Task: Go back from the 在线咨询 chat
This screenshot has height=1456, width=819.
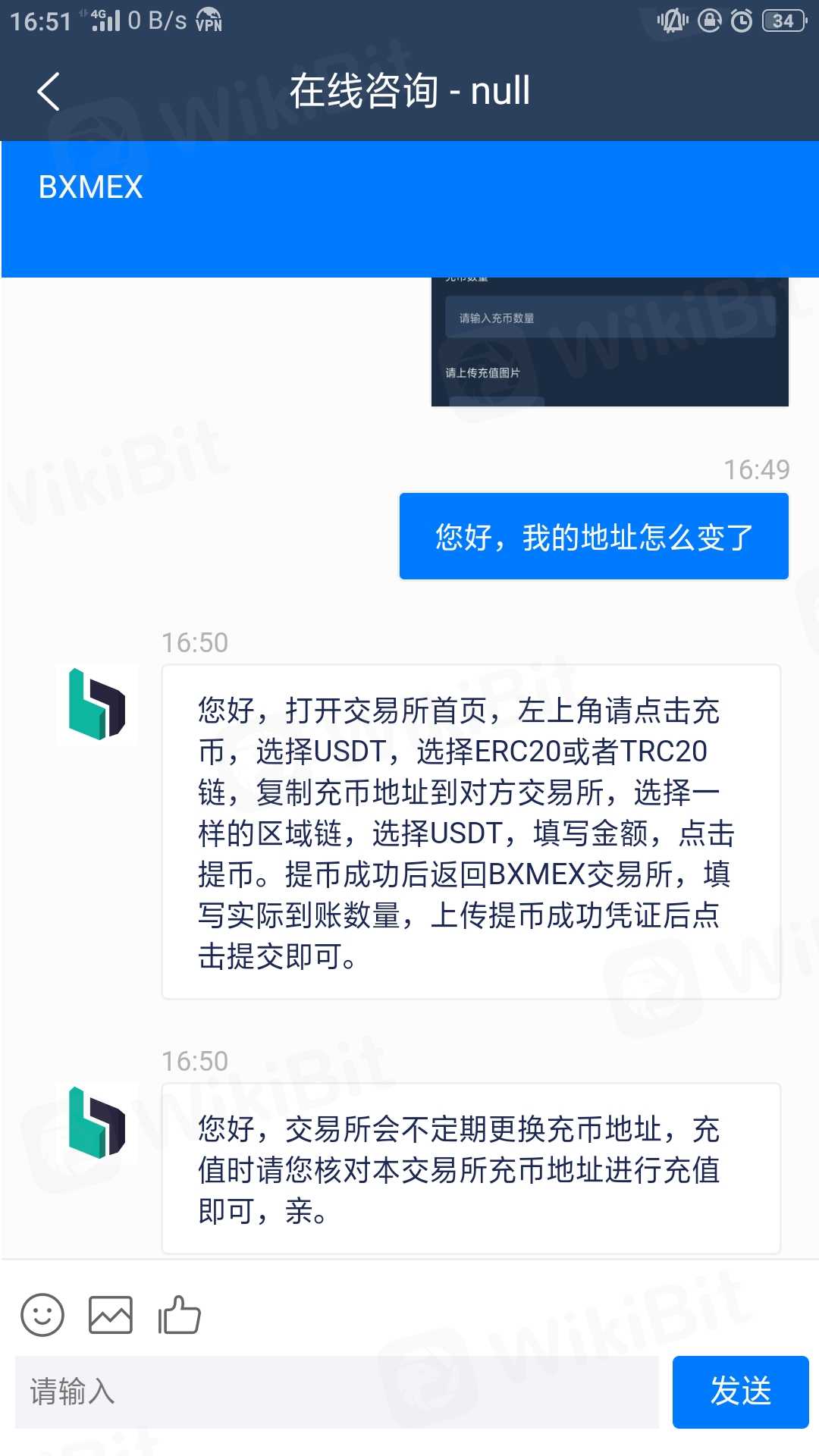Action: [49, 92]
